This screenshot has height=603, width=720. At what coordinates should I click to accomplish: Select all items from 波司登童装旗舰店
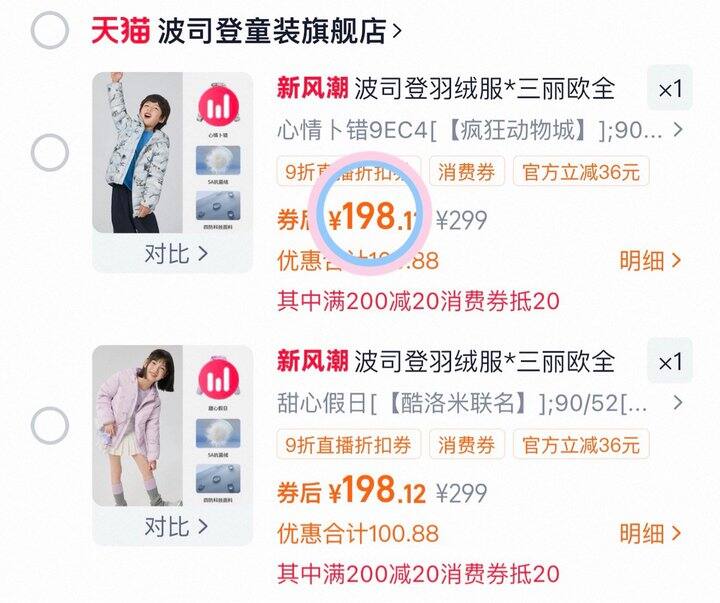(x=50, y=30)
